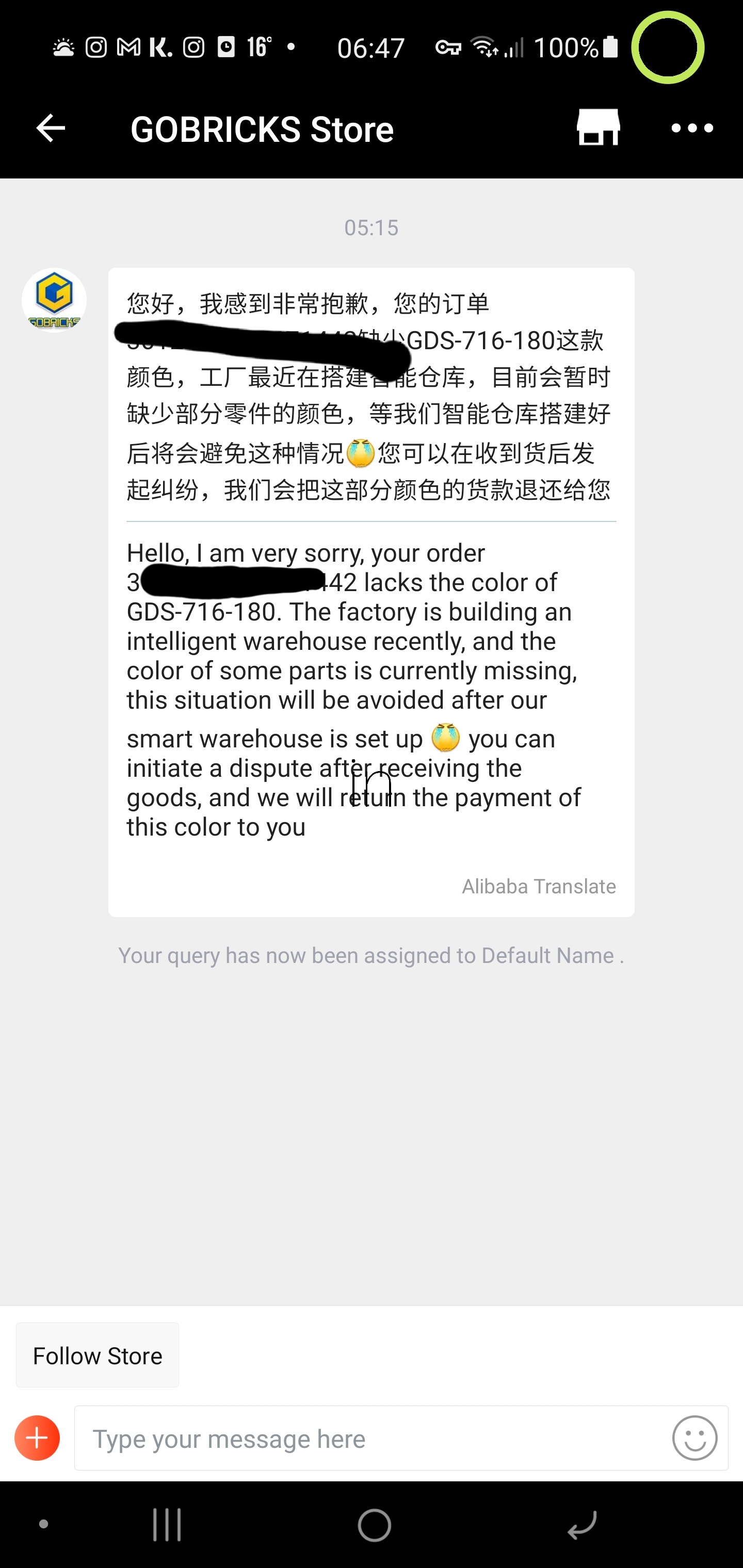Viewport: 743px width, 1568px height.
Task: Open recent apps from navigation bar
Action: [x=167, y=1525]
